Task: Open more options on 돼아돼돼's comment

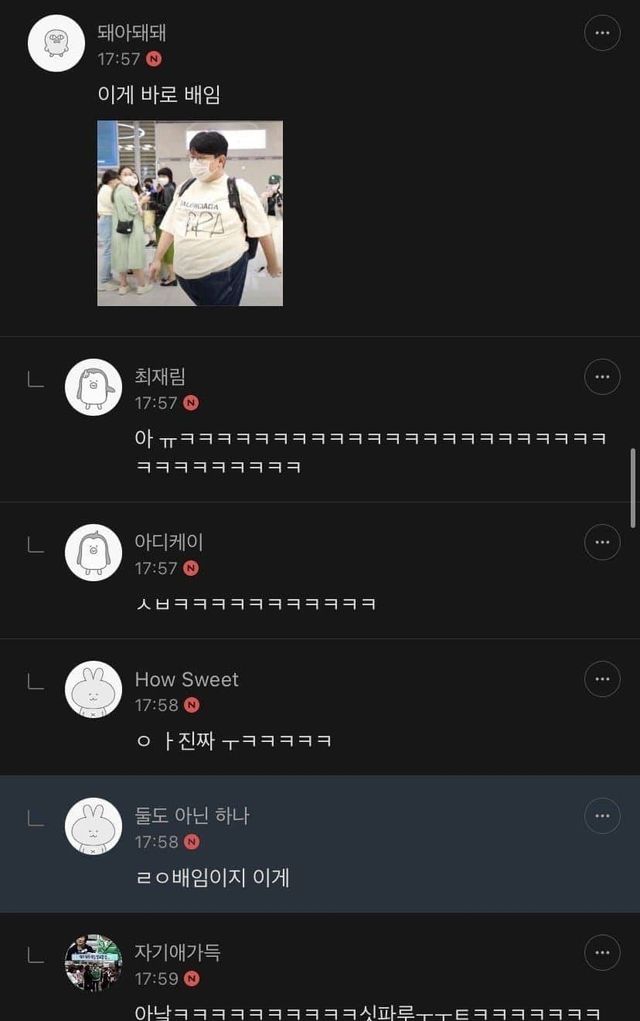Action: pos(602,33)
